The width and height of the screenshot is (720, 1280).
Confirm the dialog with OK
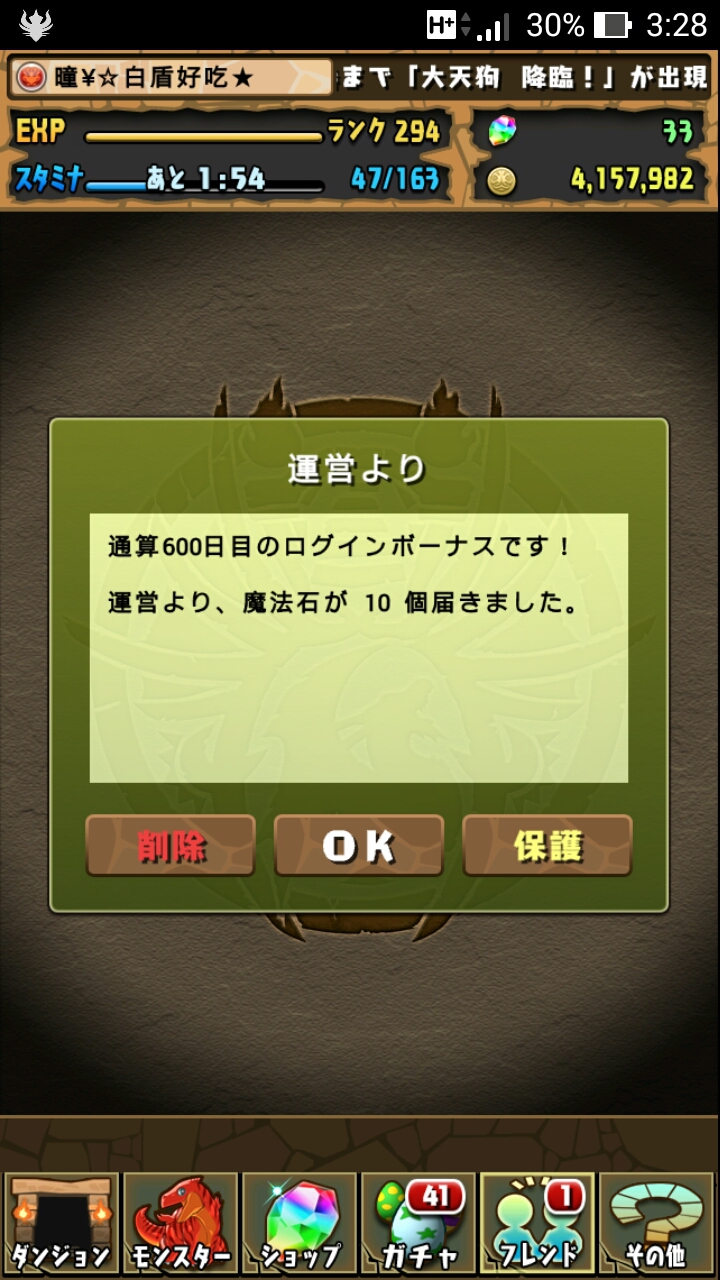tap(359, 846)
